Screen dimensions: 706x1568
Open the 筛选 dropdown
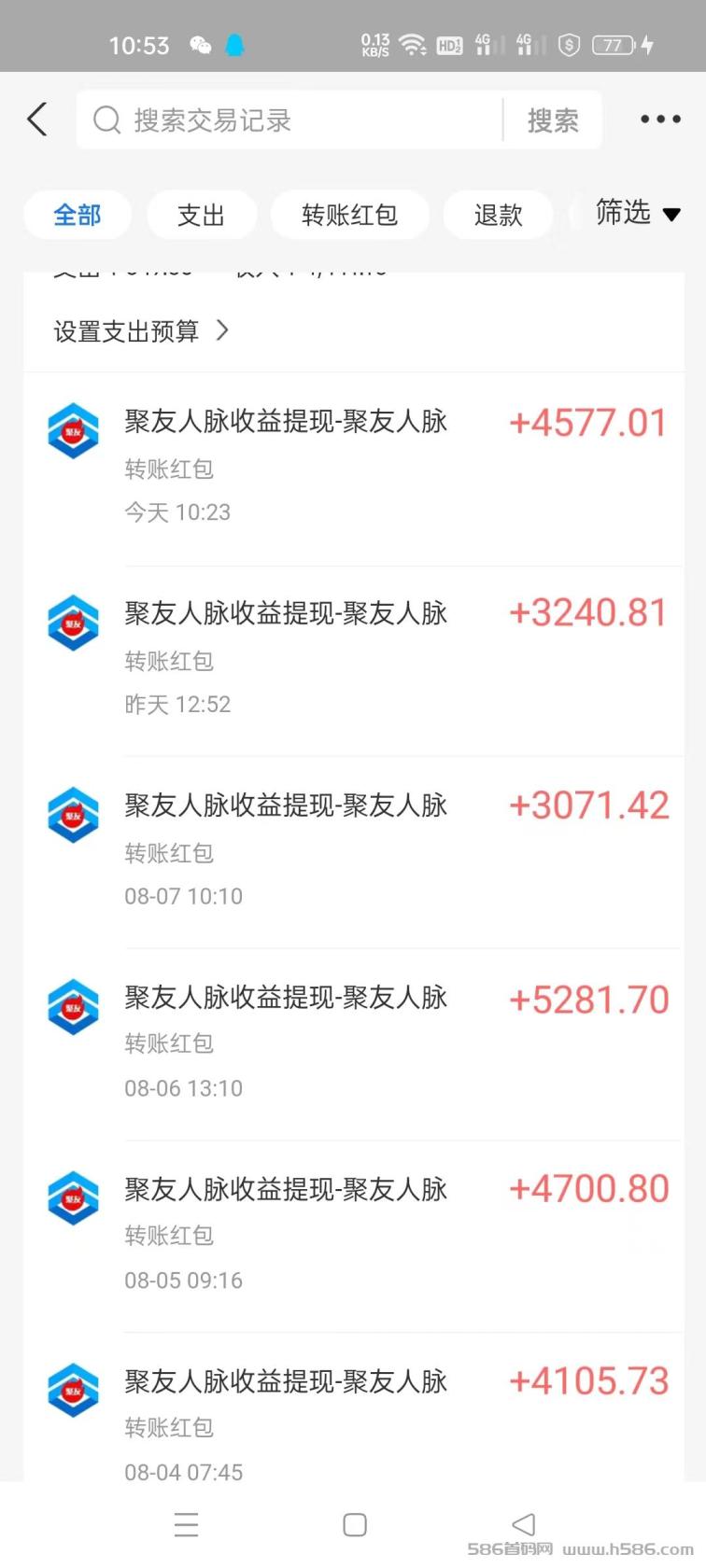tap(638, 214)
